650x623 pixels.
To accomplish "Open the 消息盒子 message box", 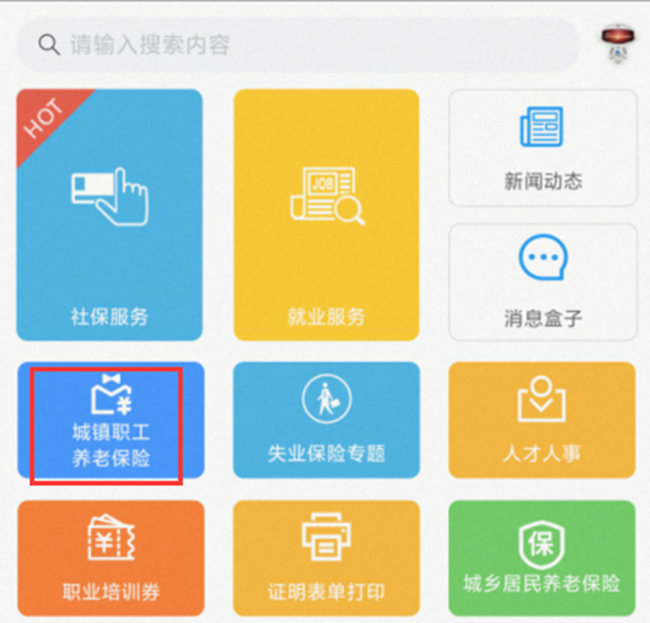I will [543, 282].
